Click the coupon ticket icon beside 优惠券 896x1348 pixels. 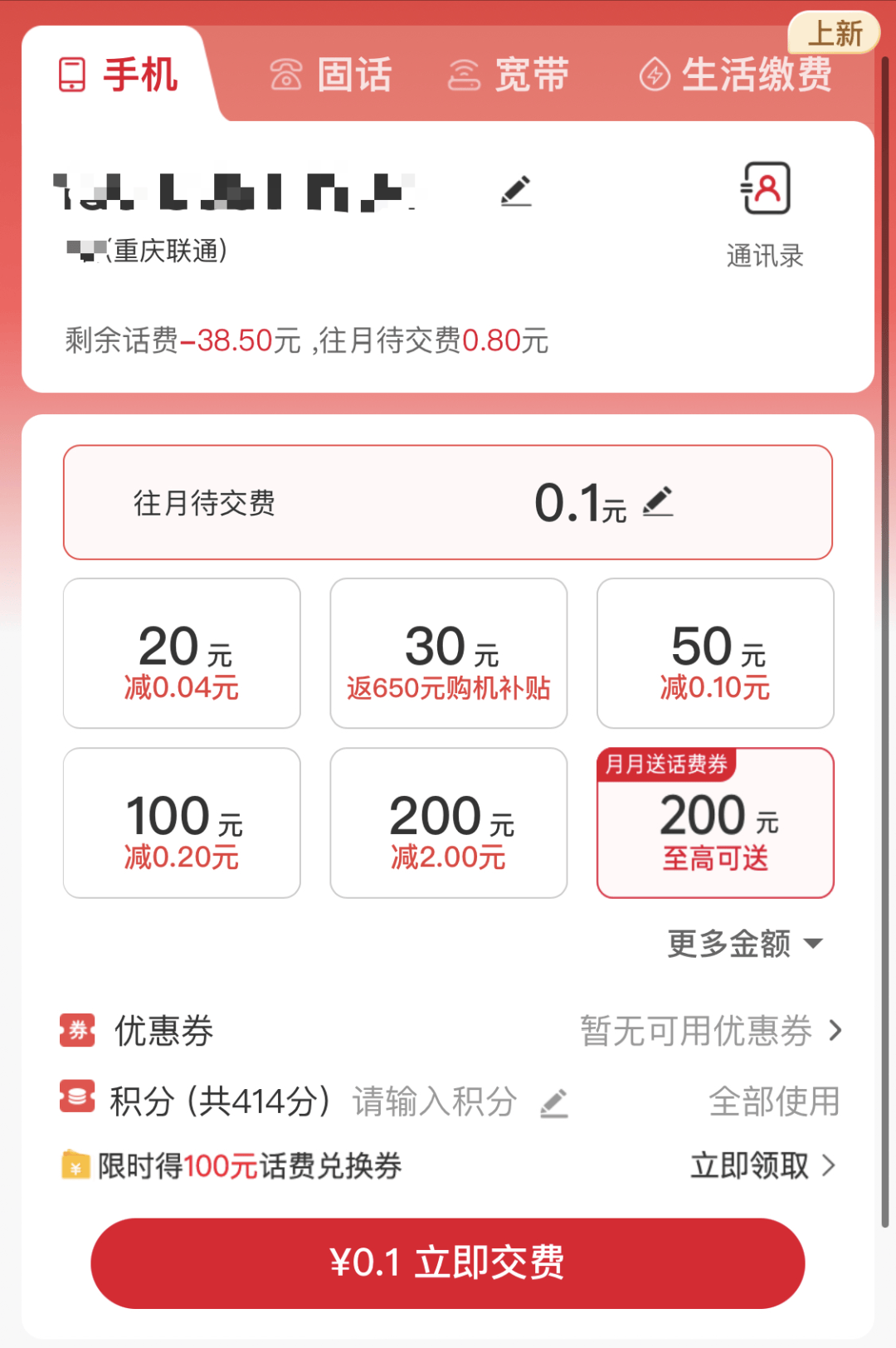pos(76,1031)
